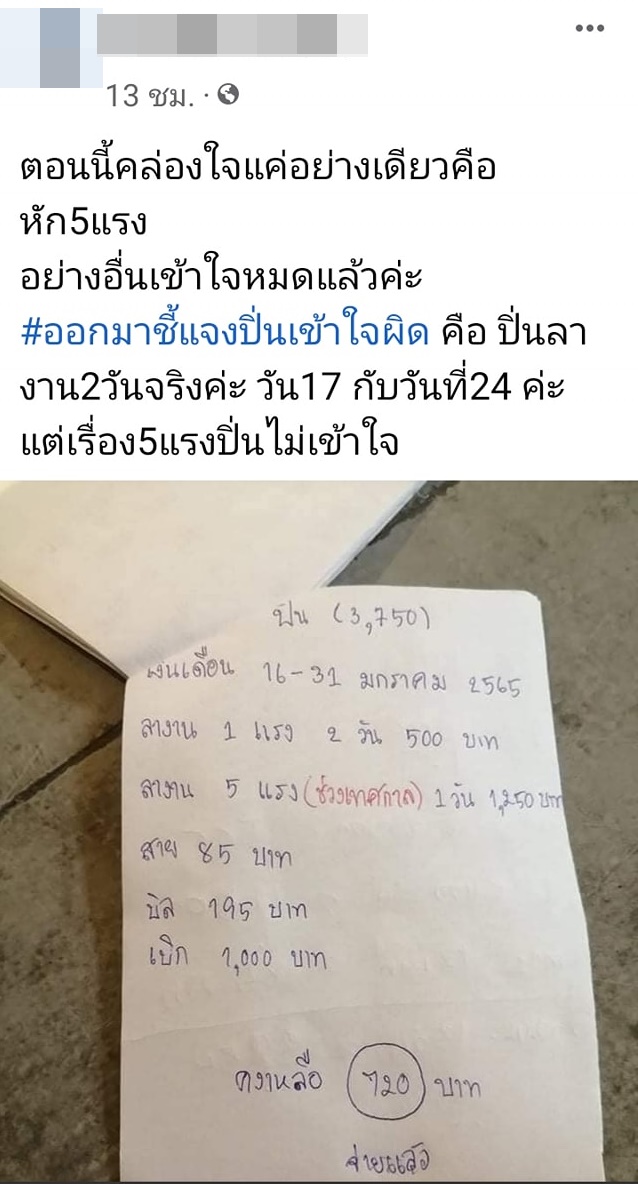Open the hashtag #ออกมาชี้แจงปิ่นเข้าใจผิด
638x1184 pixels.
[x=224, y=332]
